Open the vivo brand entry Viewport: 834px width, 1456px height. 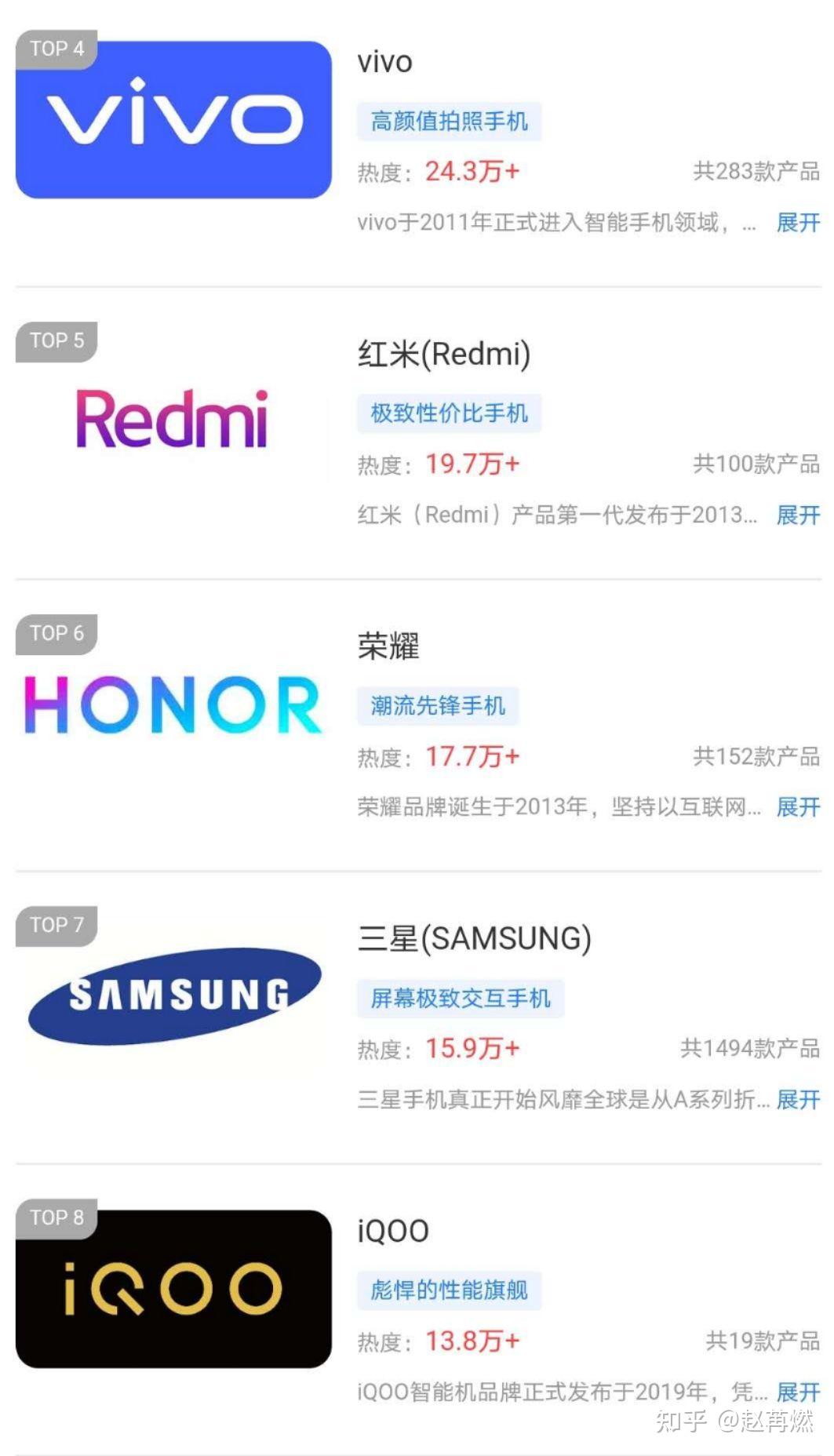(x=384, y=62)
